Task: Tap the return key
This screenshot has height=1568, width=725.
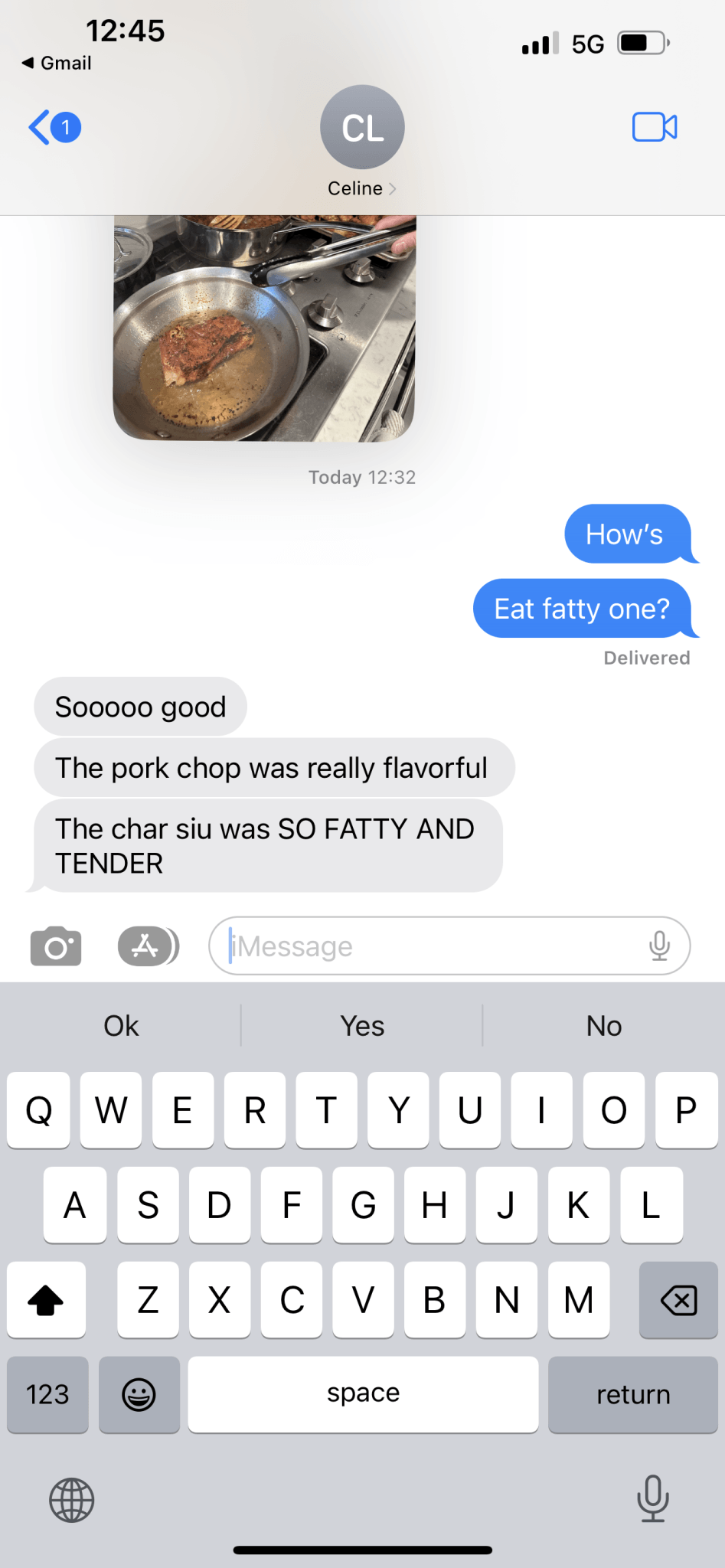Action: click(x=633, y=1394)
